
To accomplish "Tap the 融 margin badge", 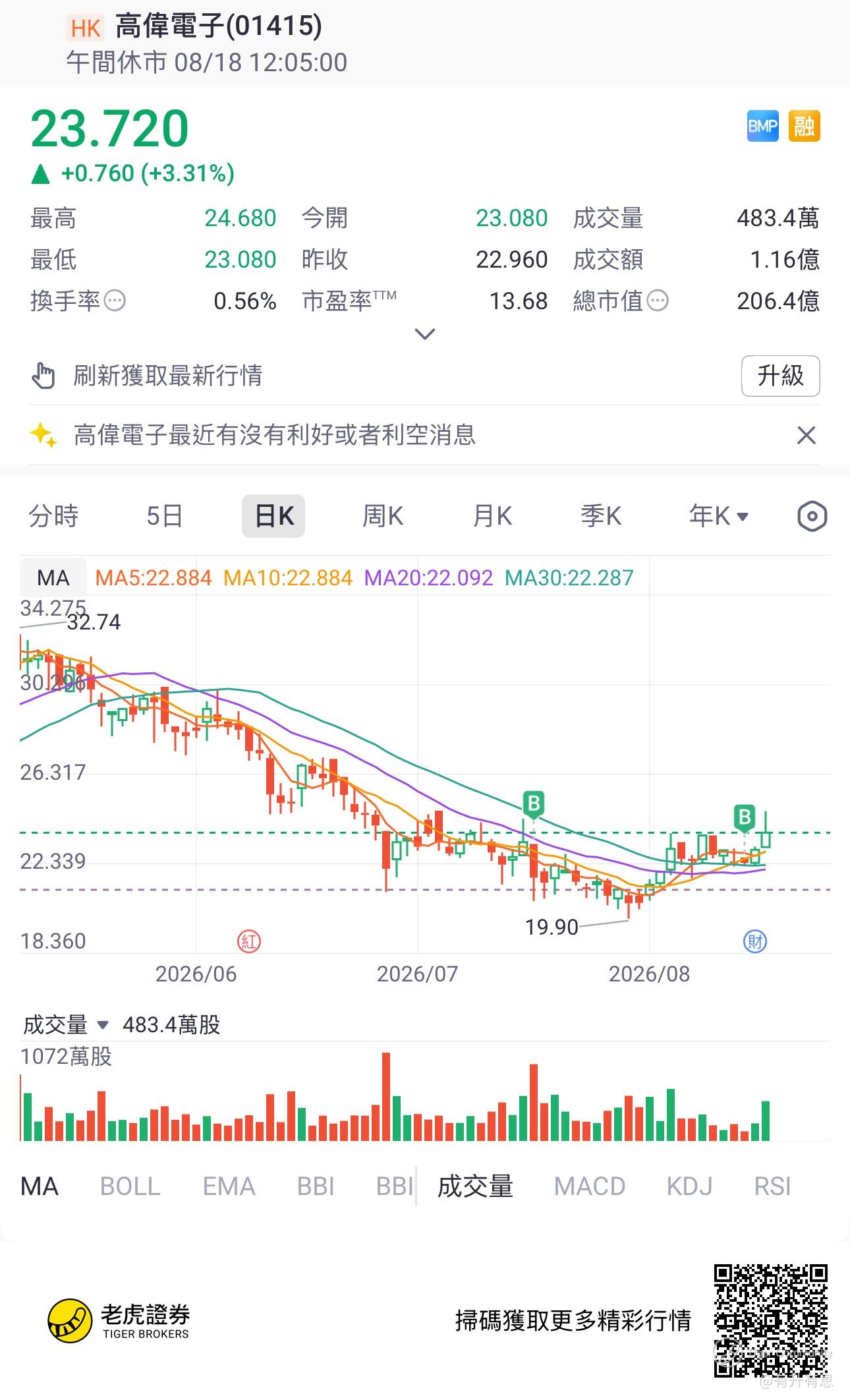I will [x=804, y=126].
